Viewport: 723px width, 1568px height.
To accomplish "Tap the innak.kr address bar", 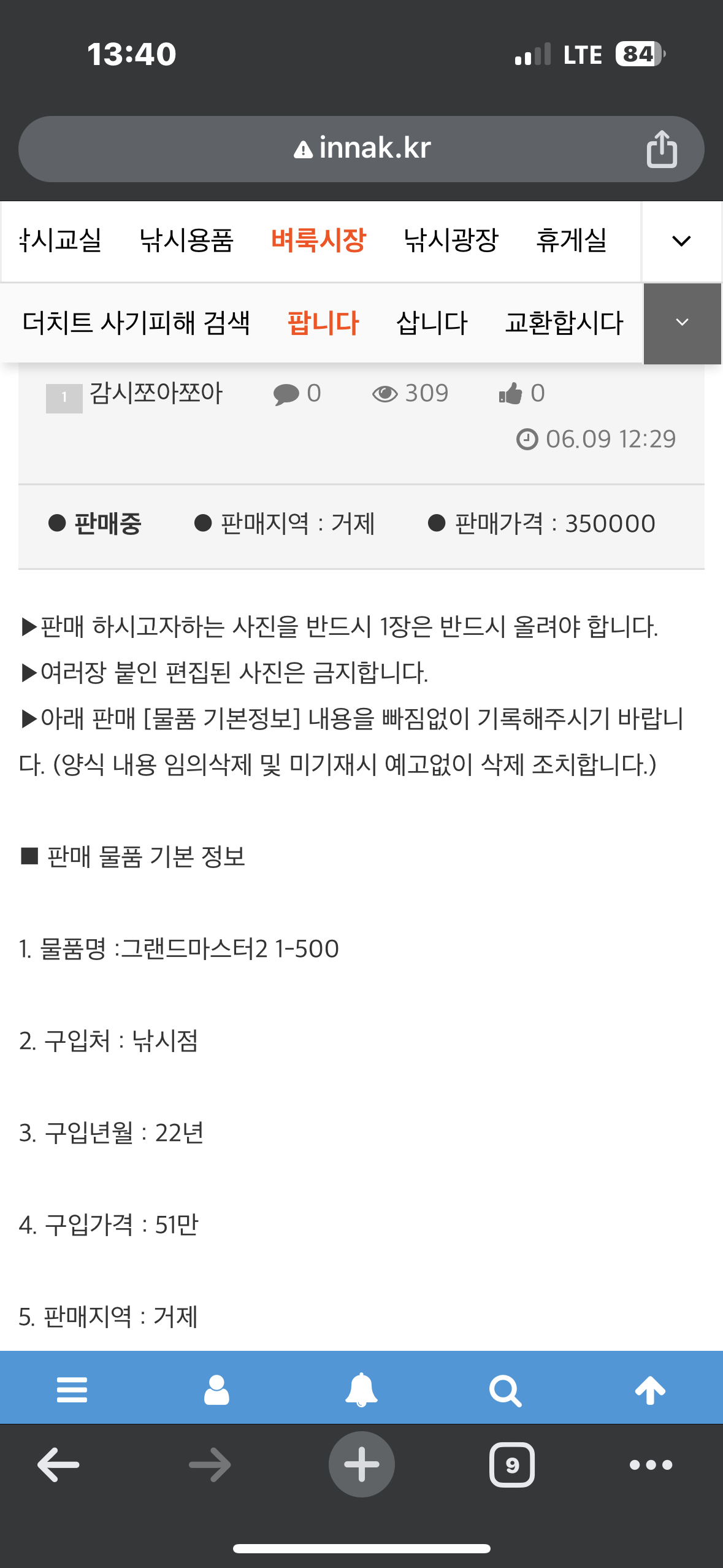I will [x=362, y=149].
